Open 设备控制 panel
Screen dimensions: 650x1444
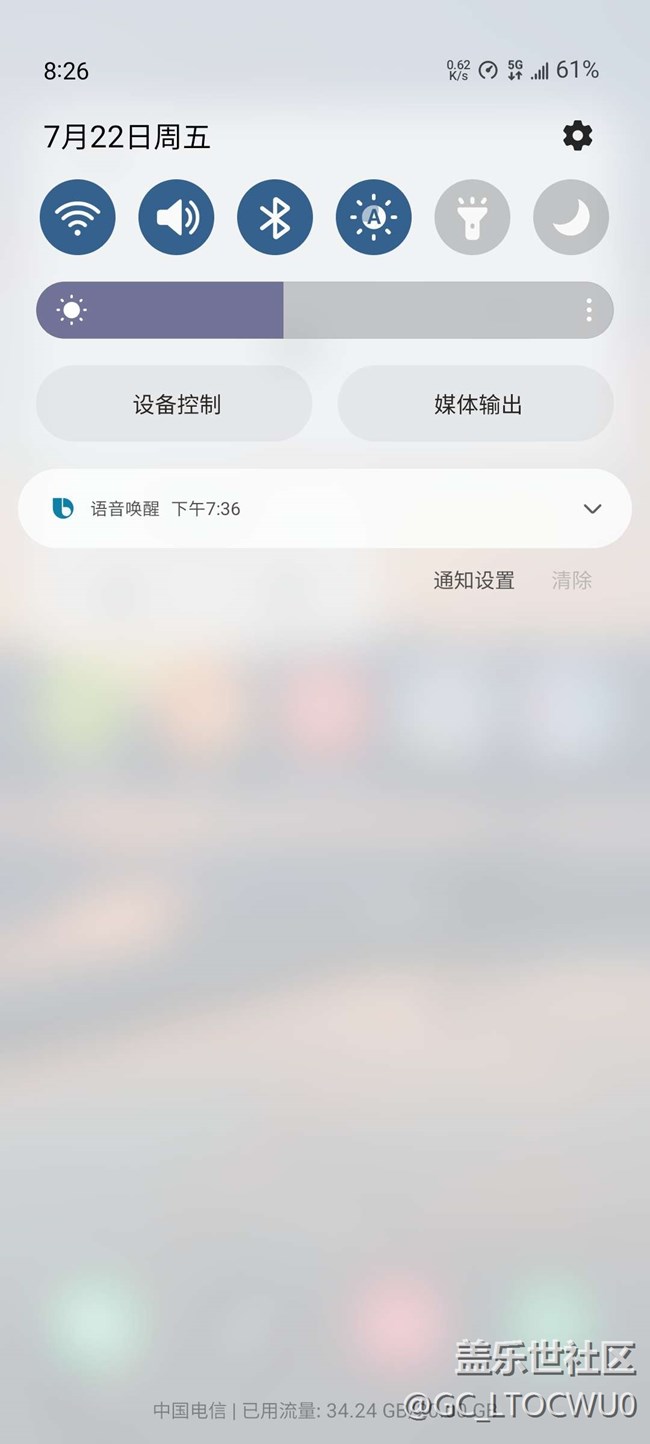(x=175, y=404)
